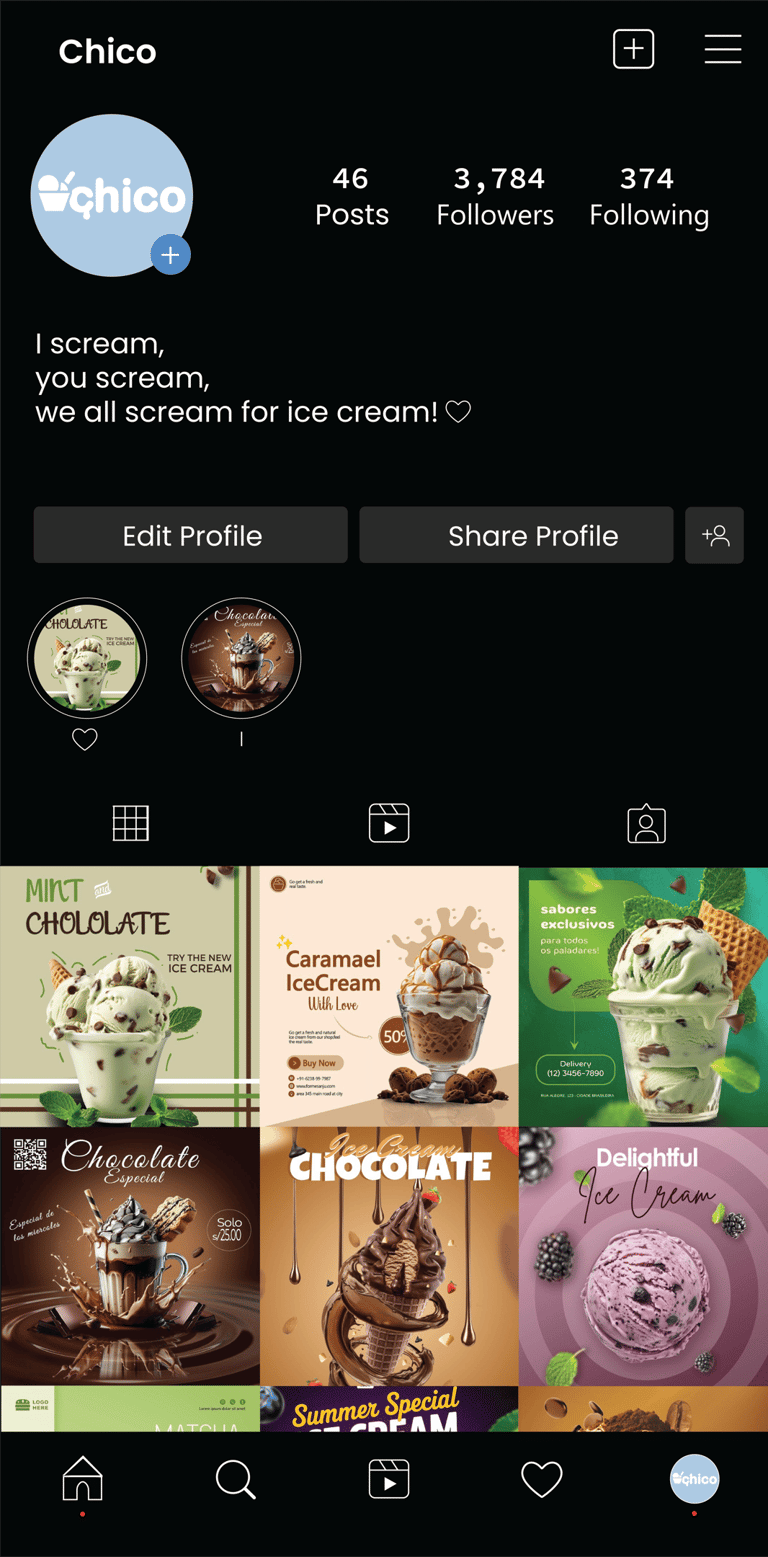Open the sabores exclusivos post
Screen dimensions: 768x1557
pyautogui.click(x=643, y=996)
